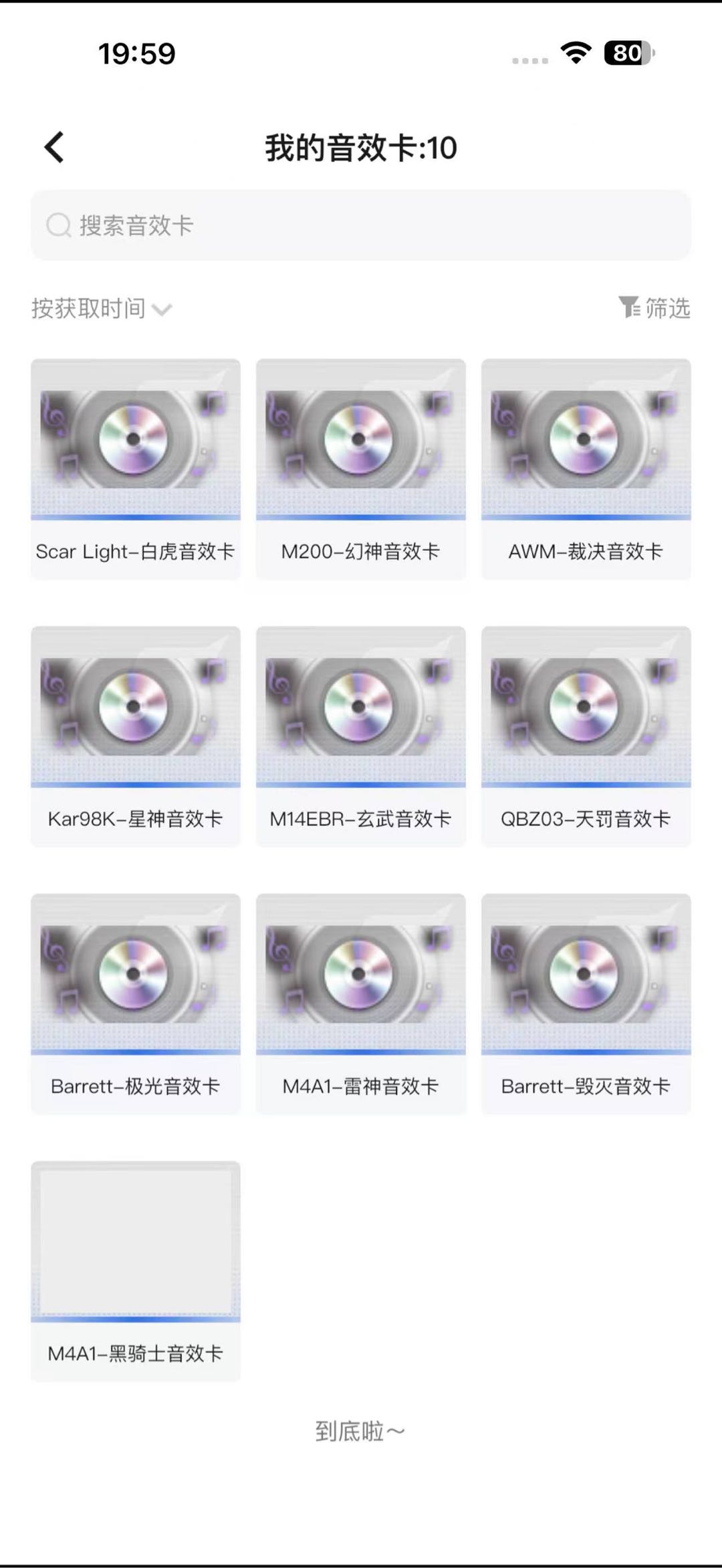This screenshot has height=1568, width=722.
Task: View the Barrett-极光音效卡 card
Action: click(x=136, y=1003)
